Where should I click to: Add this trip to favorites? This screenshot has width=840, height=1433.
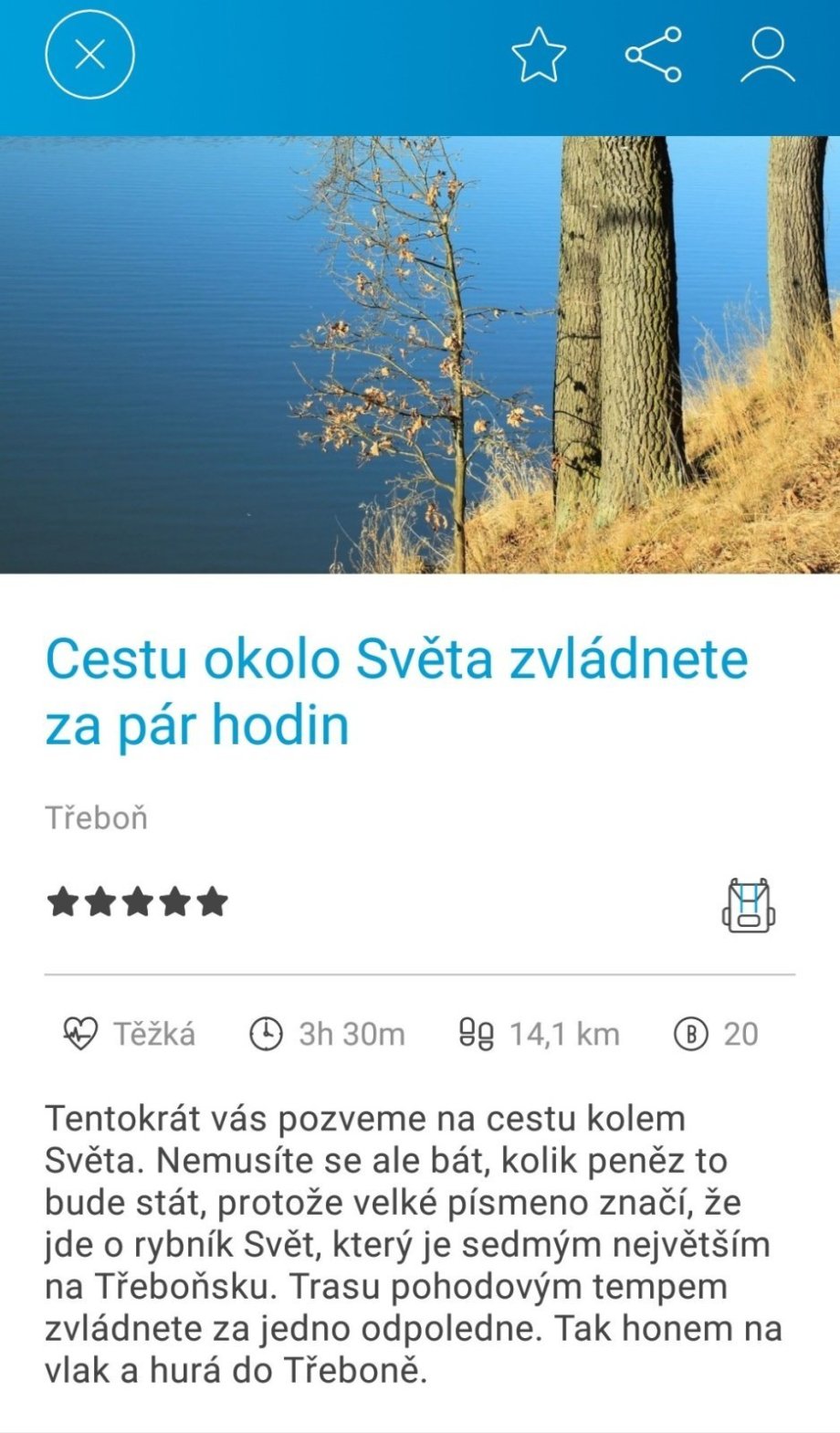(539, 55)
